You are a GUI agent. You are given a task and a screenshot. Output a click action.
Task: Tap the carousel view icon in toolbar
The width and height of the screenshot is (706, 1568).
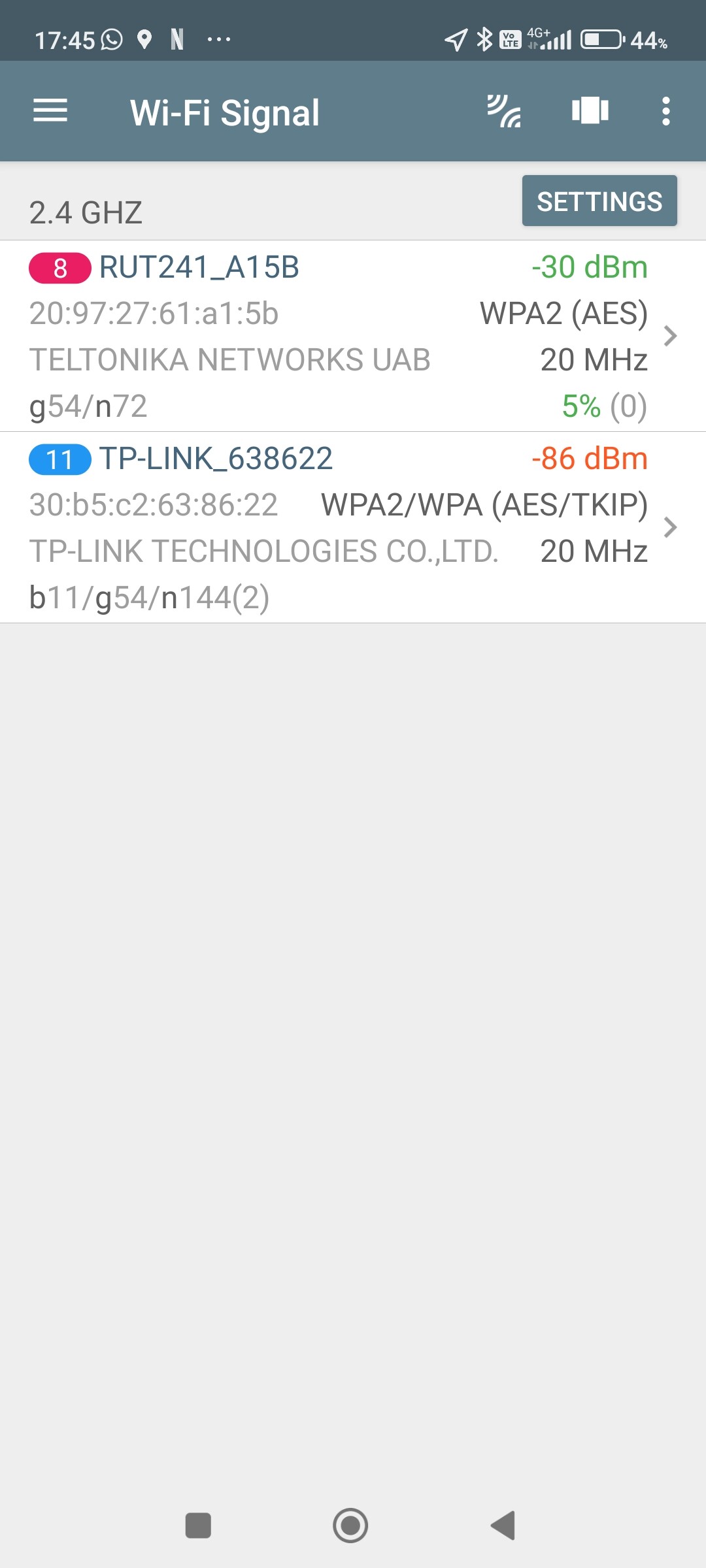click(x=590, y=110)
